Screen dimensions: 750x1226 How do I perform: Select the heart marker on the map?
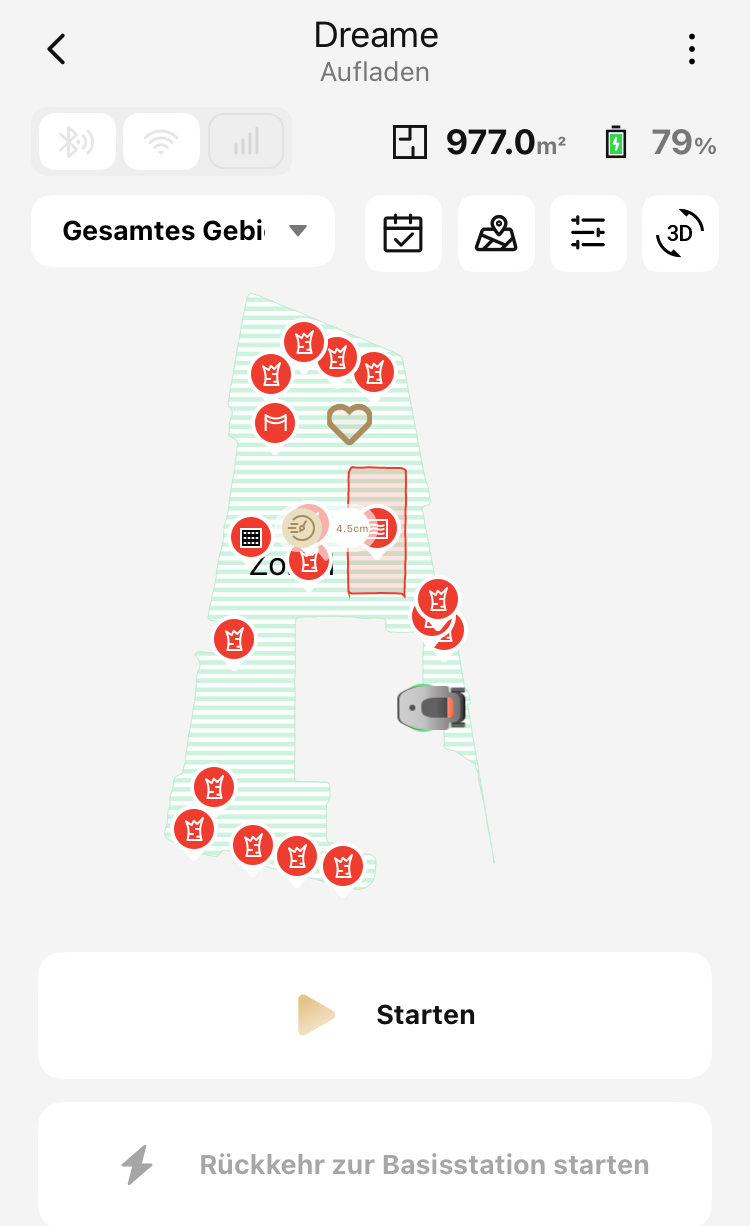[x=349, y=423]
